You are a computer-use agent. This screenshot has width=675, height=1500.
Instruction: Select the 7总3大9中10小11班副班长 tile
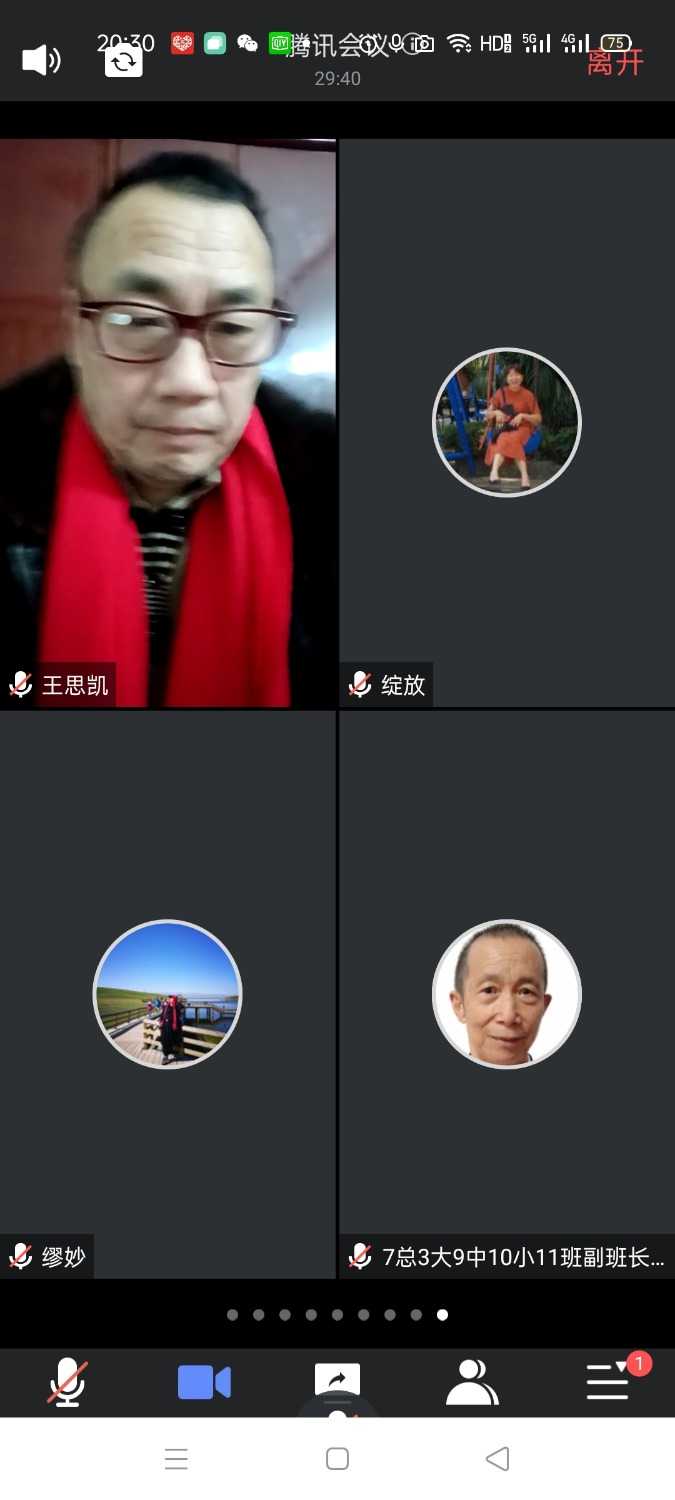[507, 994]
